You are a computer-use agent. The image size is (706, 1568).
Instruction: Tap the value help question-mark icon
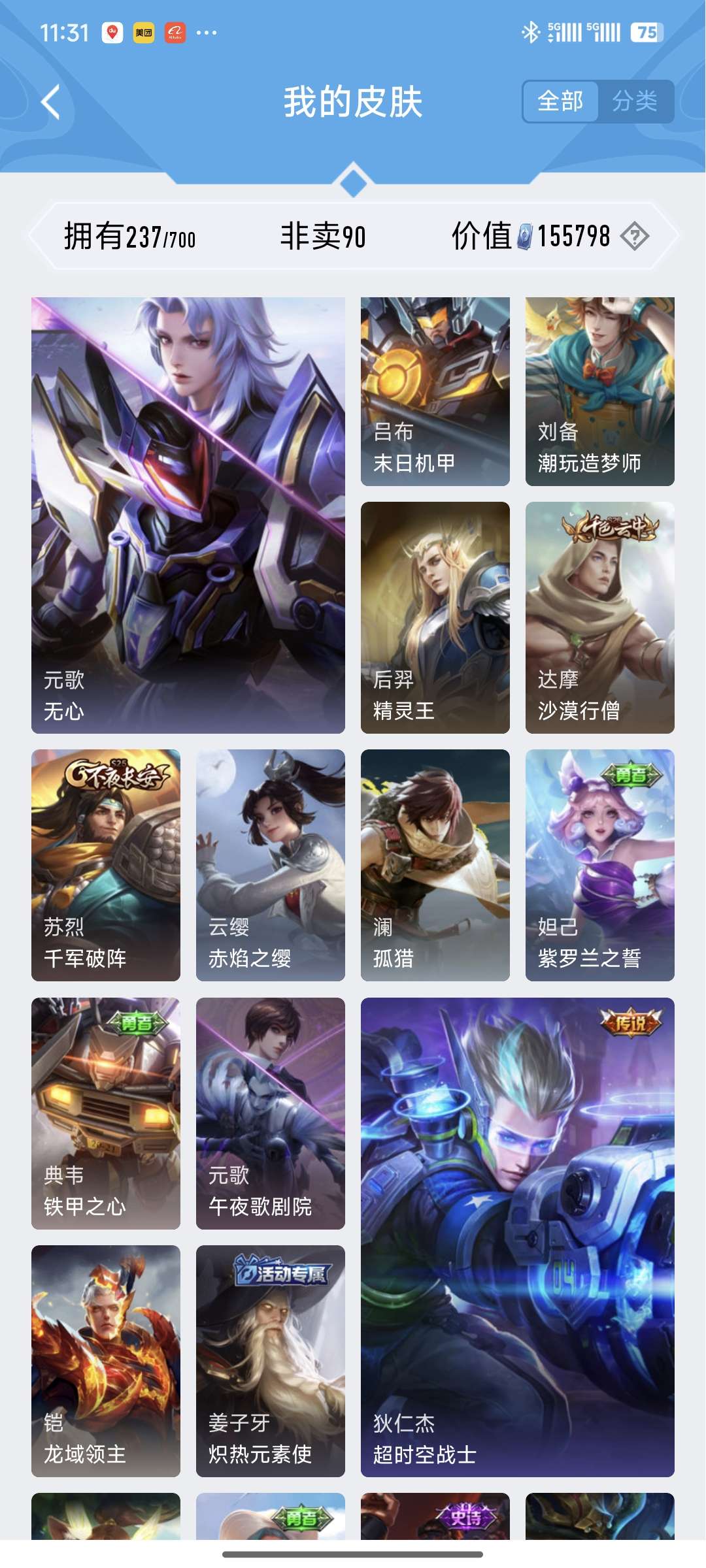point(634,237)
